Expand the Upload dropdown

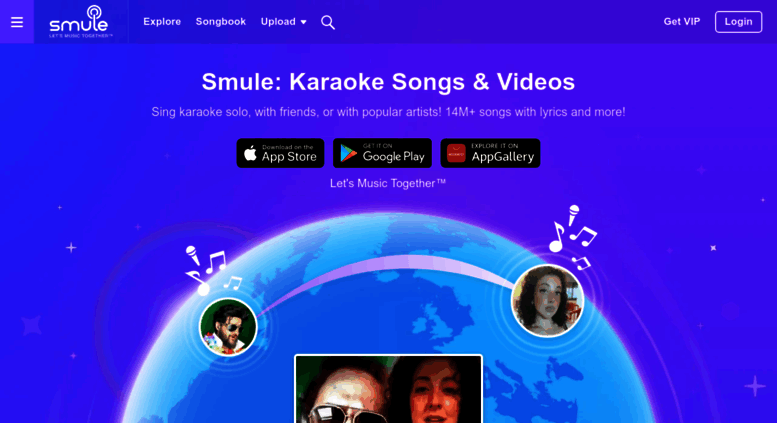pyautogui.click(x=284, y=22)
